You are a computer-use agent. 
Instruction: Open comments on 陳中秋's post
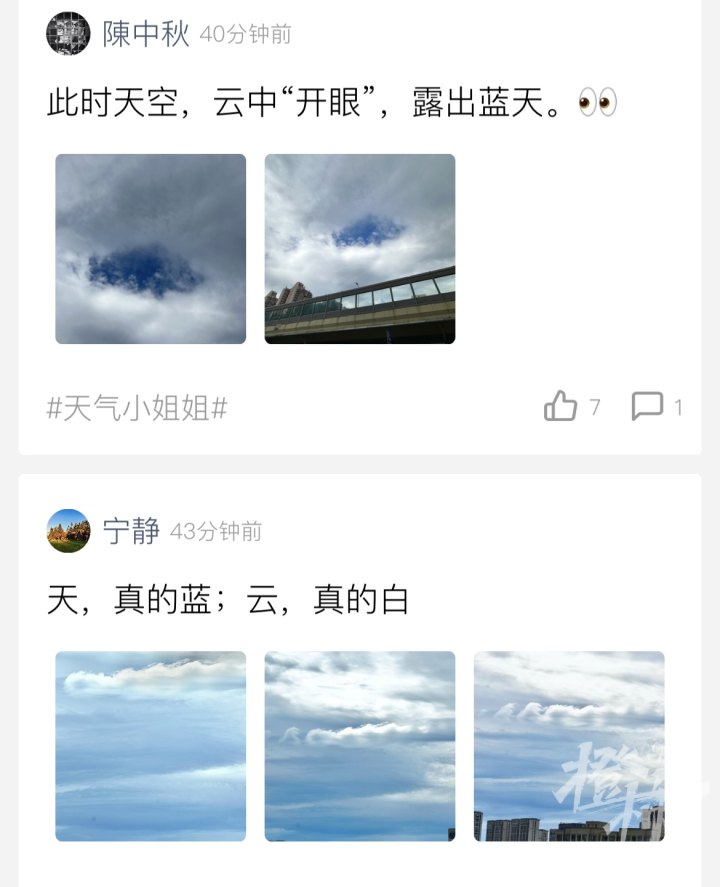point(648,406)
